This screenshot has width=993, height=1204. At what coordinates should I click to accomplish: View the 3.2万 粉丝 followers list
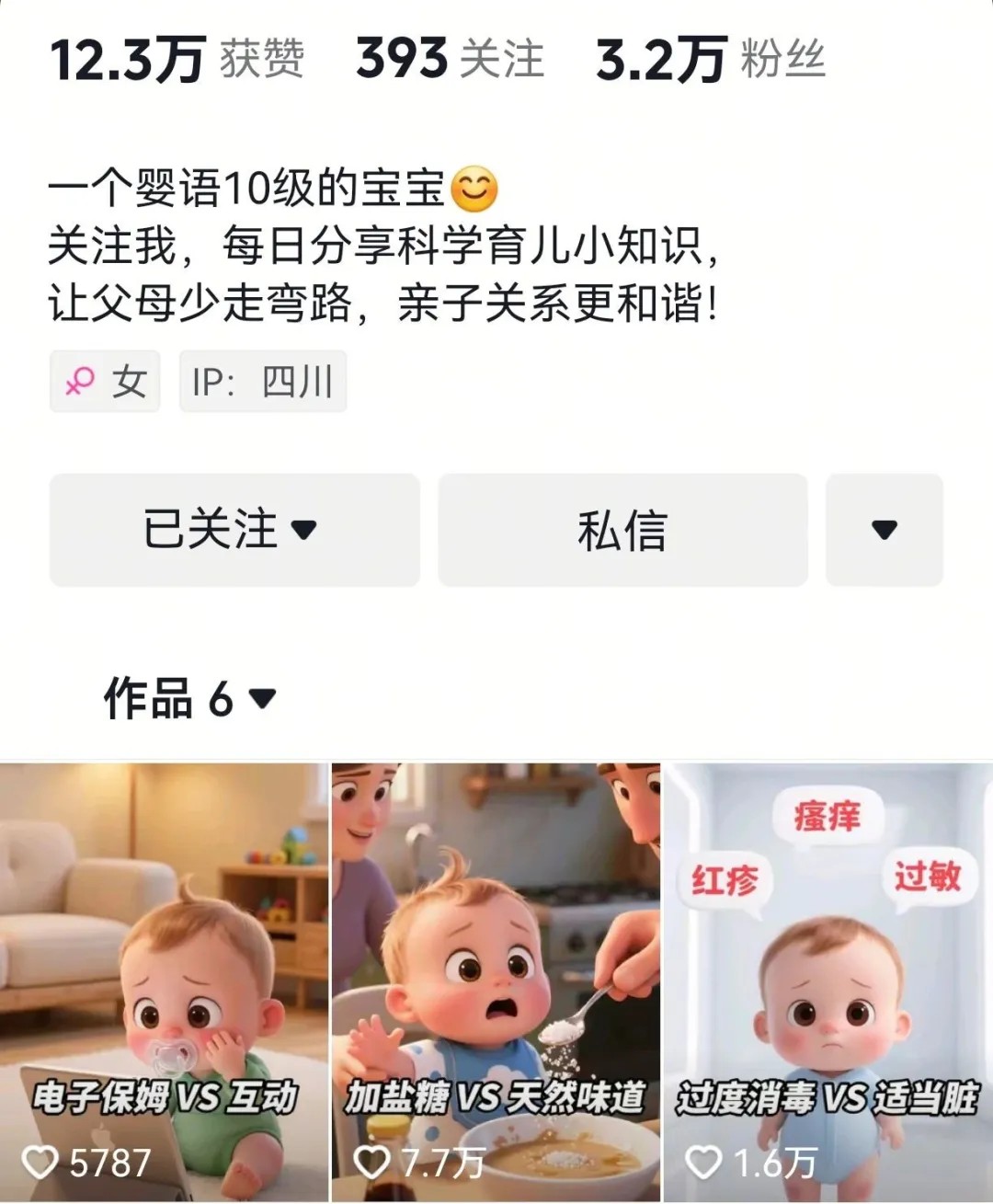pos(710,59)
